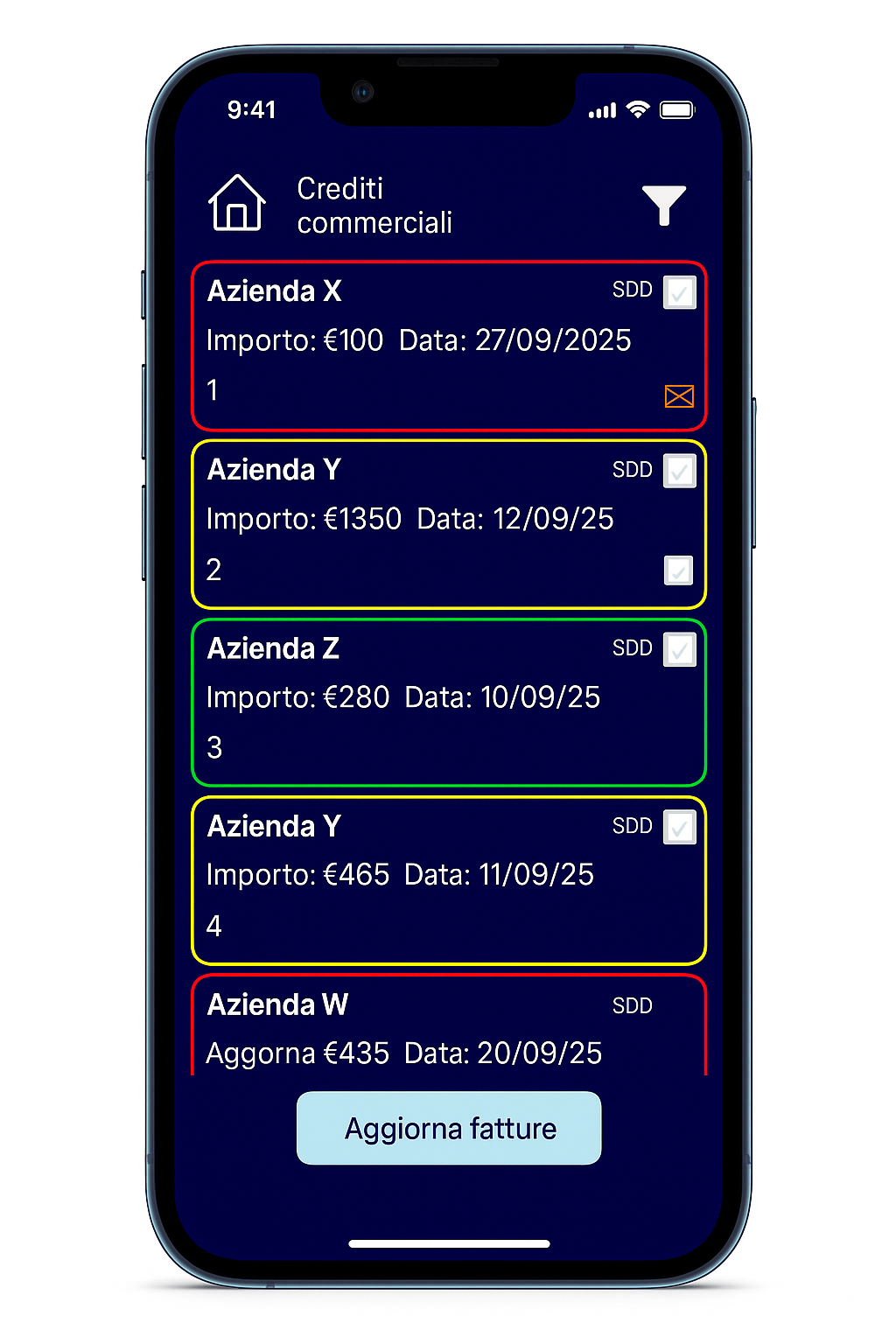Tick the SDD checkbox on Azienda Y €1350

[x=679, y=471]
